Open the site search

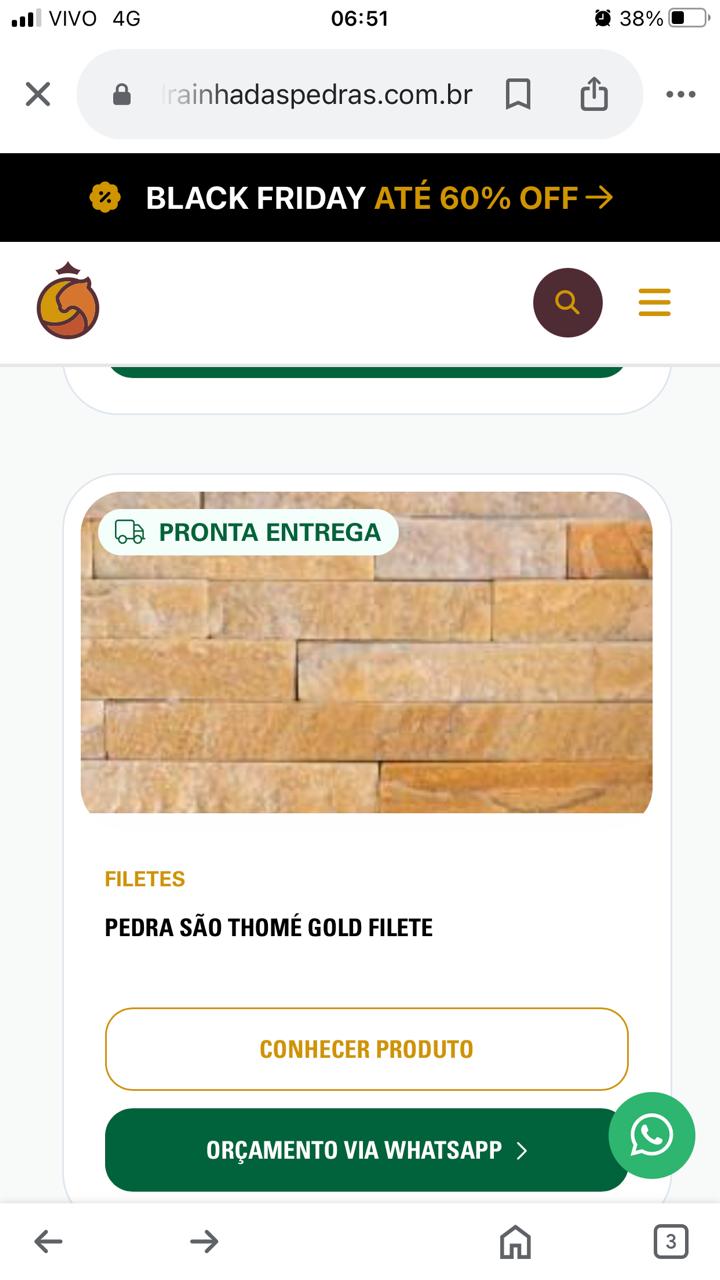[567, 302]
